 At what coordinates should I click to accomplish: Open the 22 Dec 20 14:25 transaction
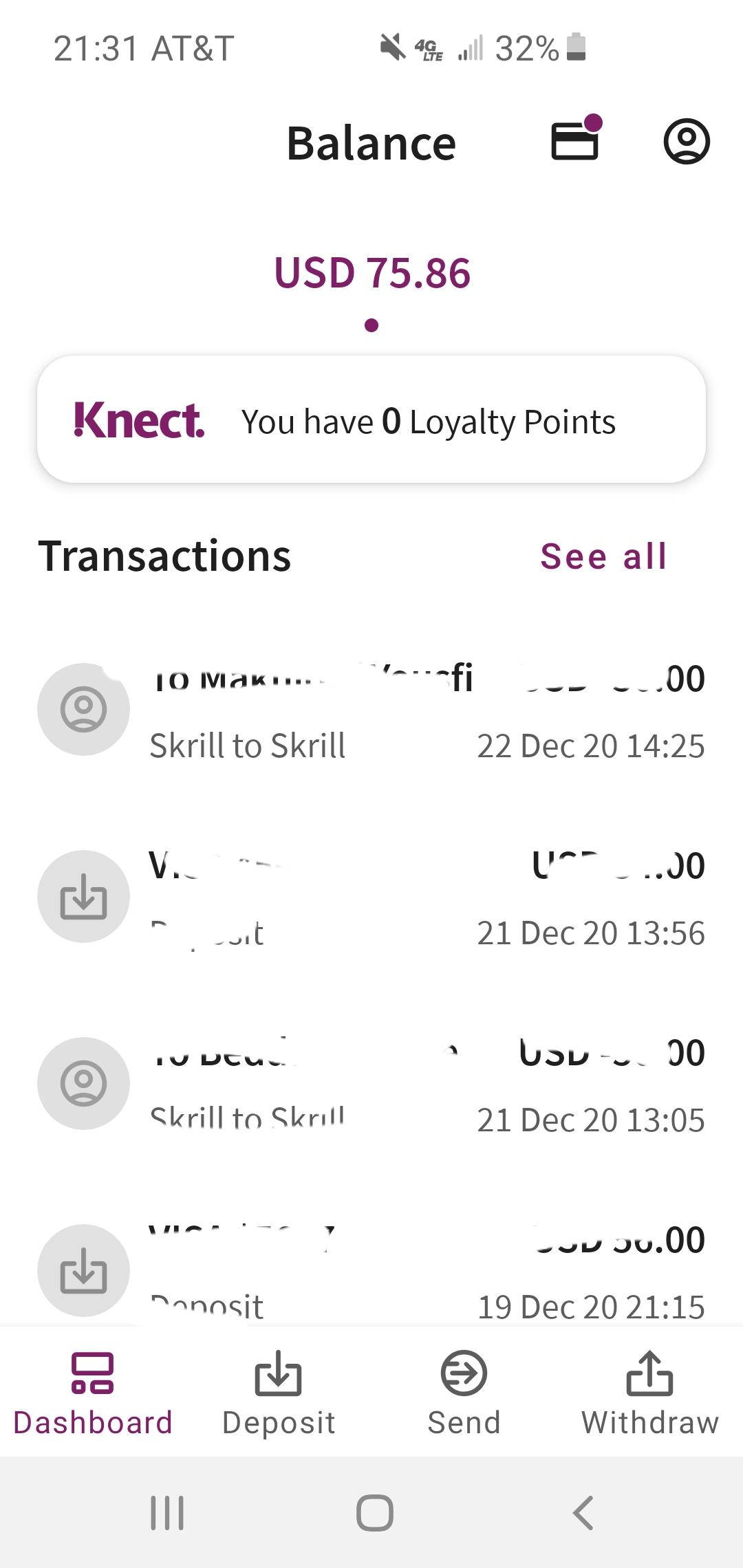pos(371,710)
